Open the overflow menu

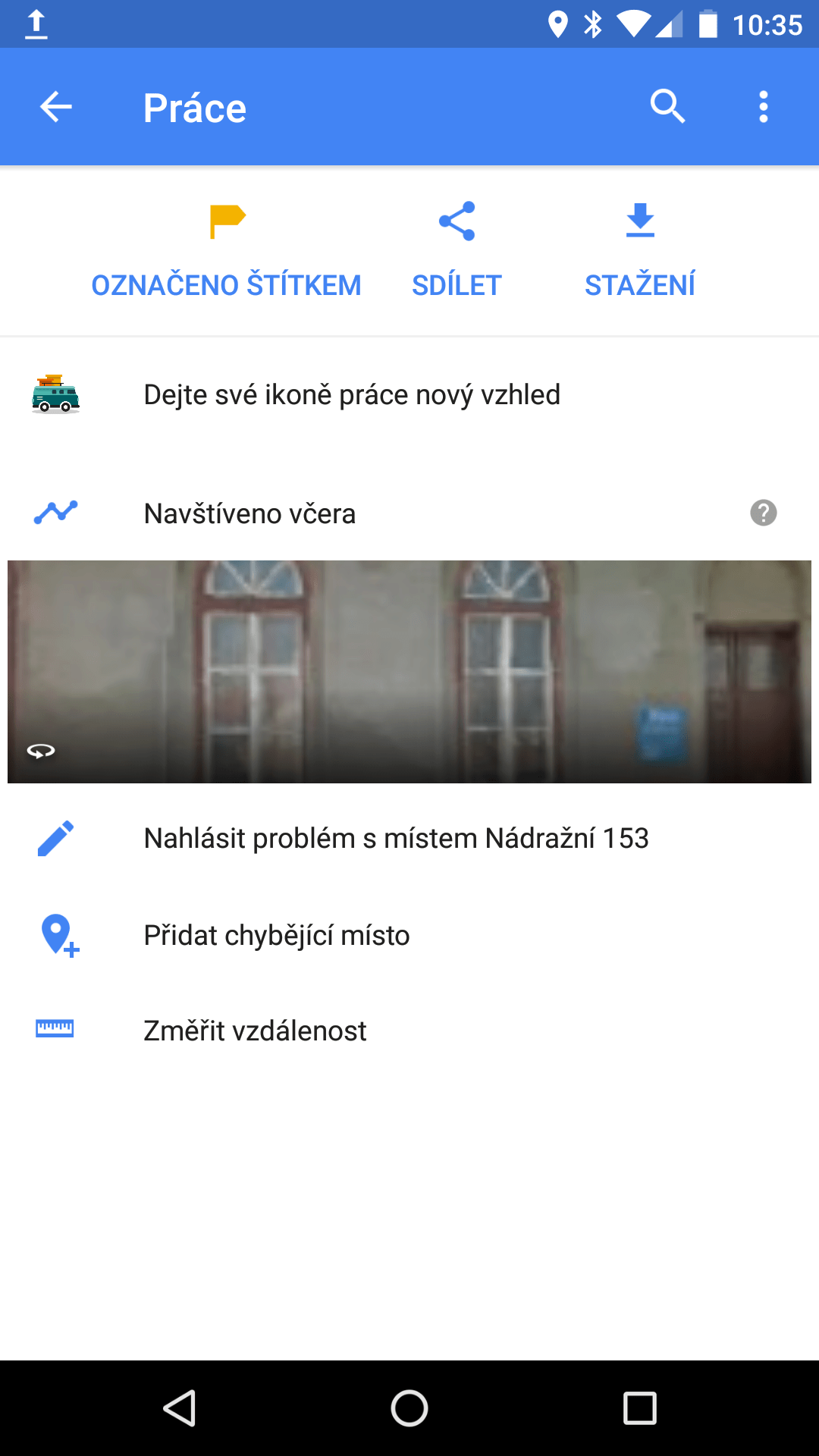tap(764, 107)
